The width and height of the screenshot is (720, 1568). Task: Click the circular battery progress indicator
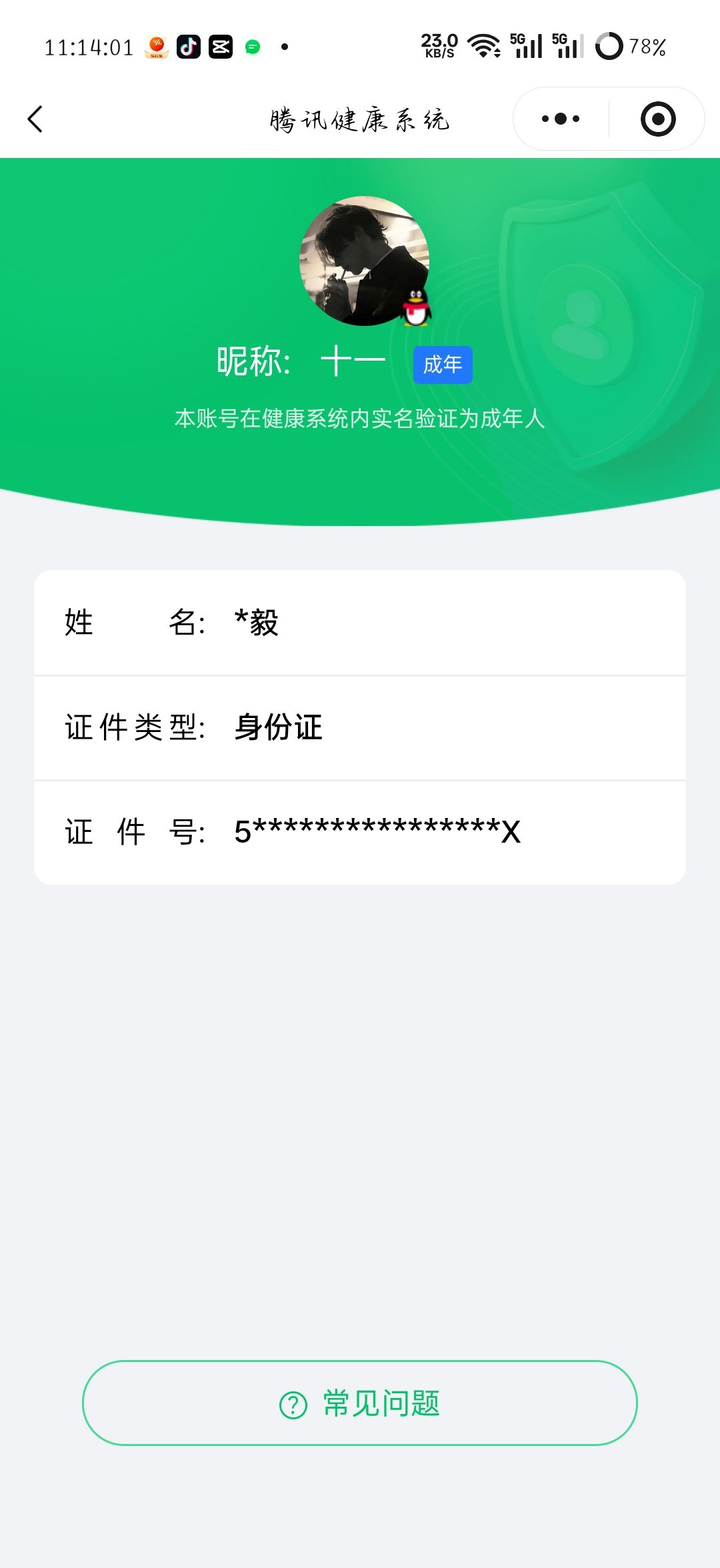pos(610,45)
